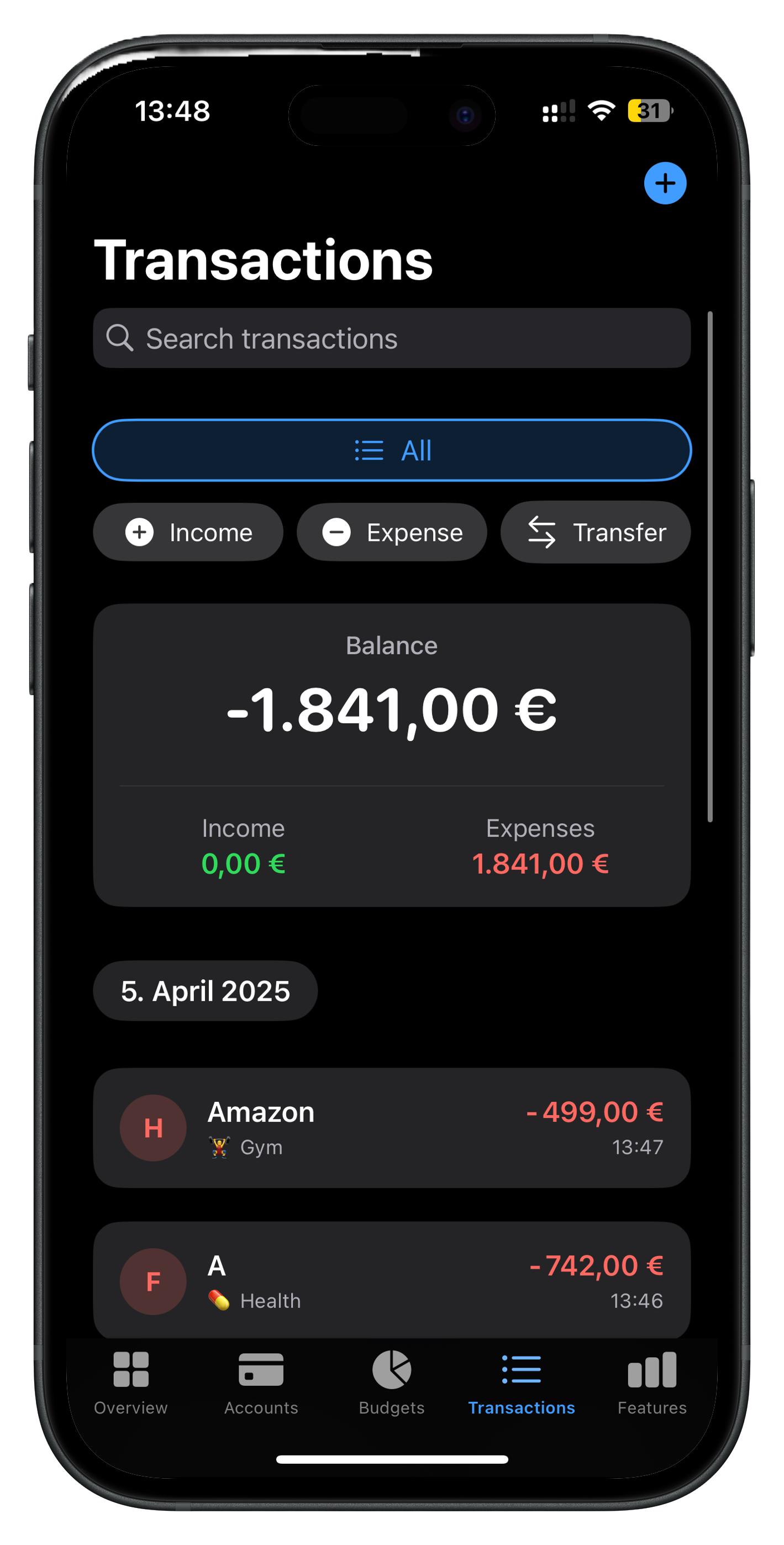Click the magnifying glass search icon

pyautogui.click(x=120, y=338)
